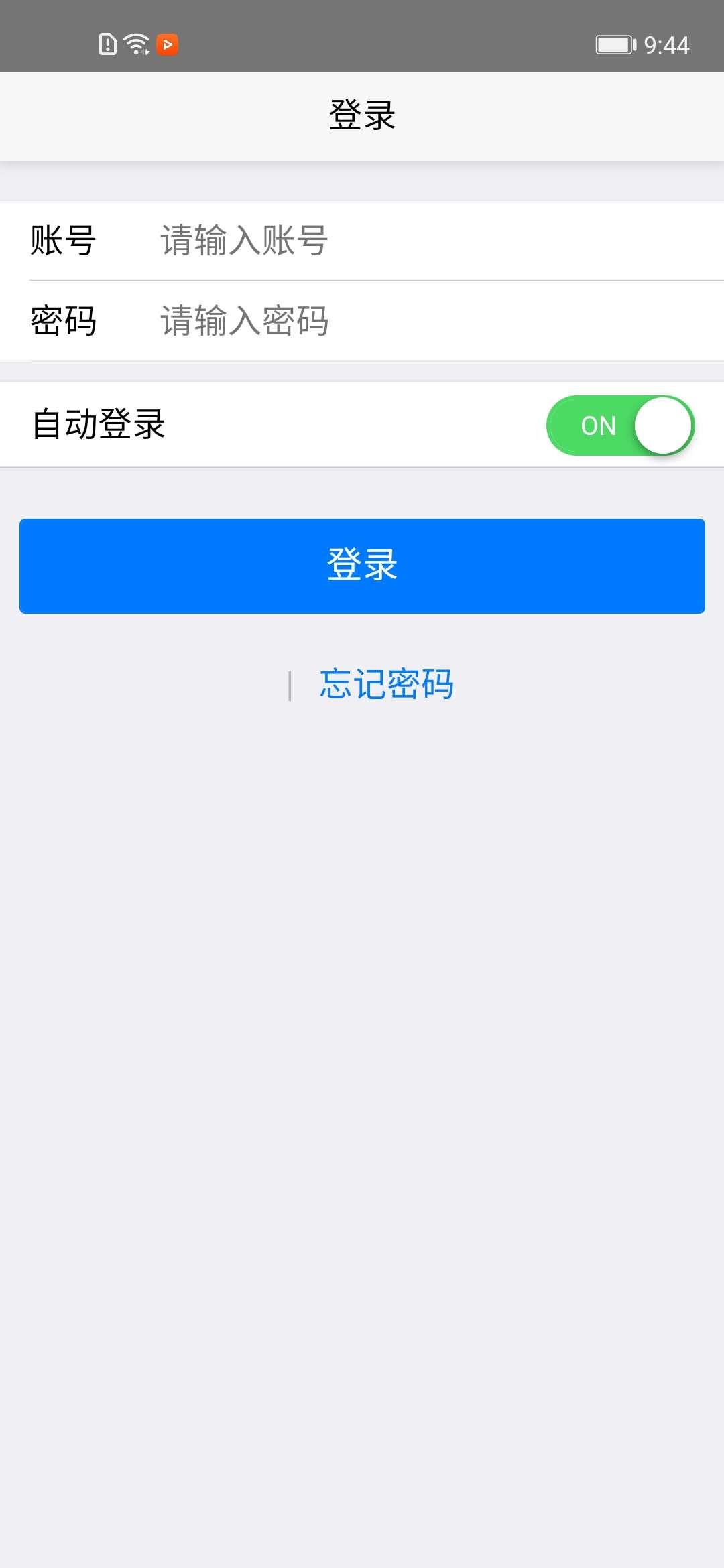Turn off the 自动登录 auto-login switch
This screenshot has height=1568, width=724.
click(620, 426)
